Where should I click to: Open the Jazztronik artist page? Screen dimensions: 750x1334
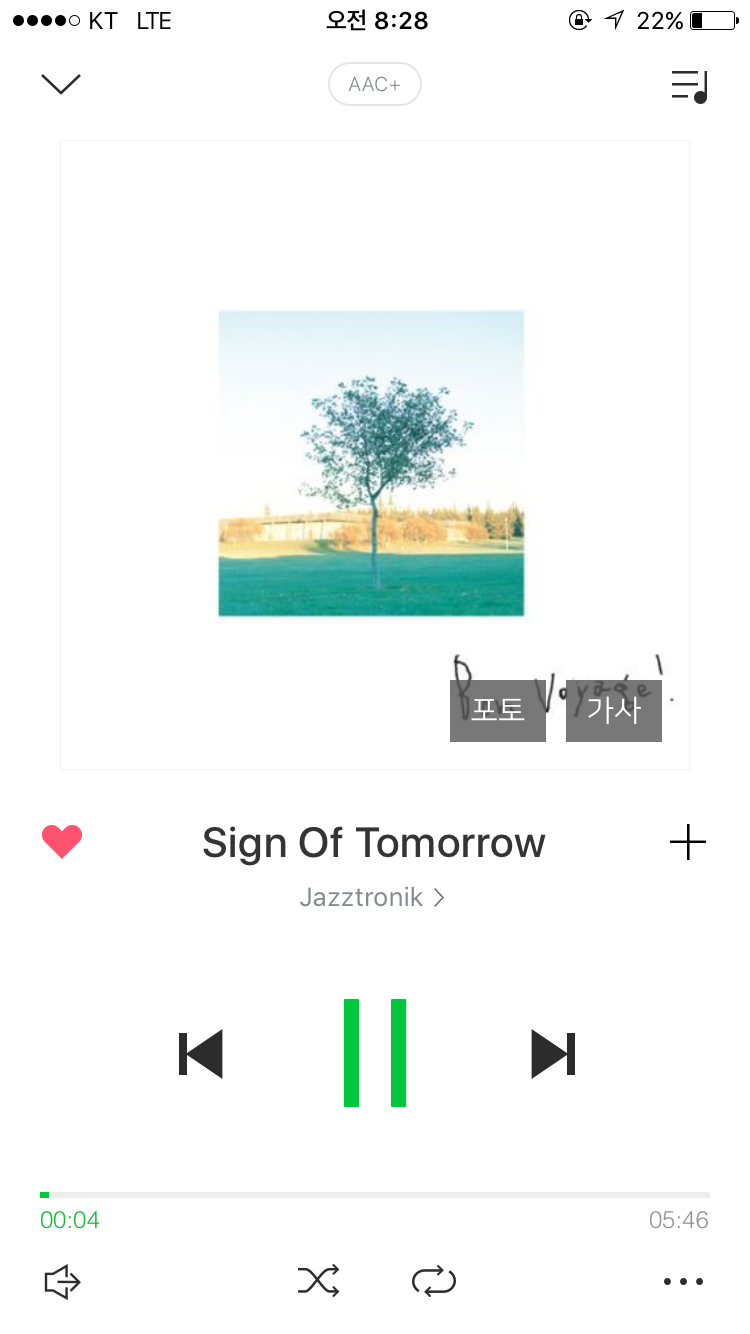click(372, 897)
